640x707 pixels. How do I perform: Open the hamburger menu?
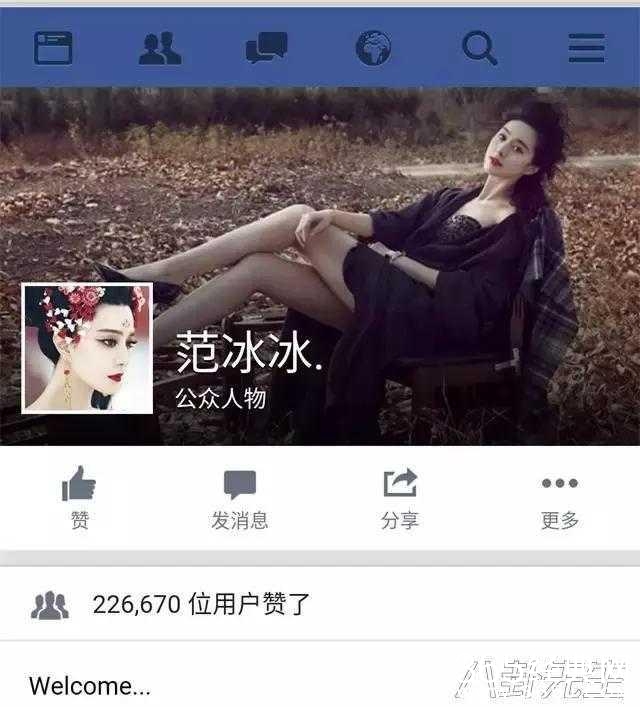(x=586, y=47)
